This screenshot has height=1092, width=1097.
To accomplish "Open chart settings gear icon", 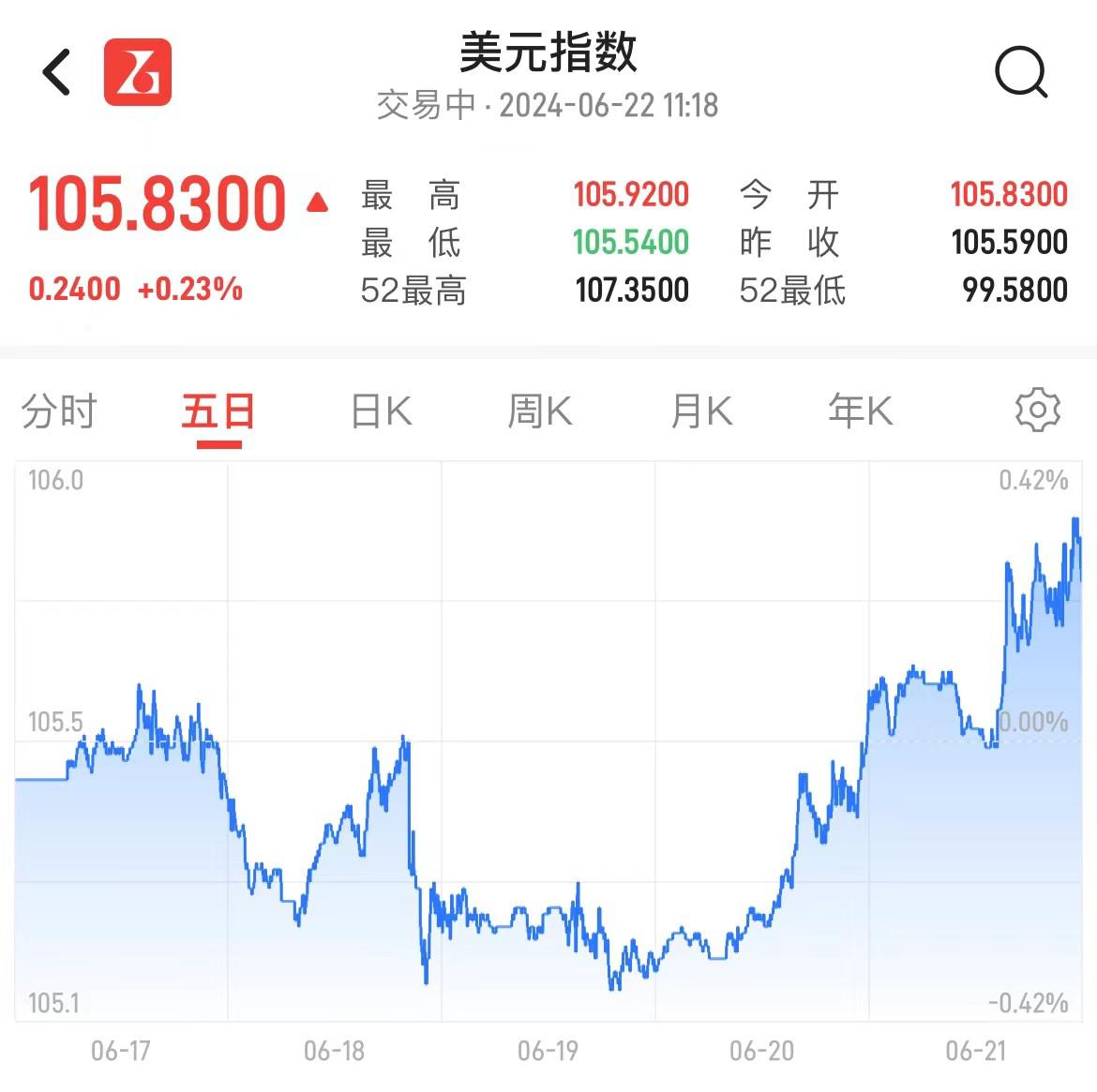I will point(1037,410).
